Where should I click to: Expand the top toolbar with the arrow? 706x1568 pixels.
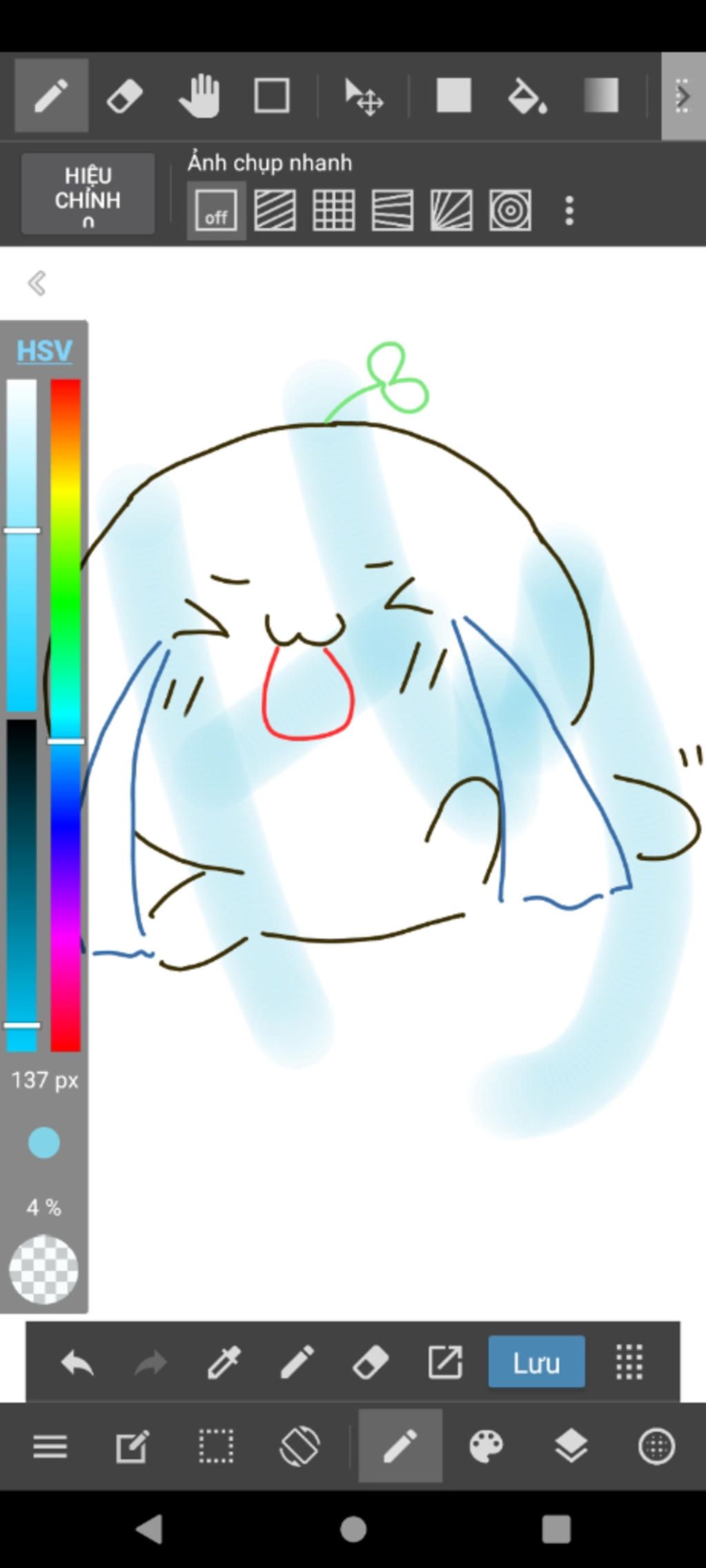click(x=683, y=96)
